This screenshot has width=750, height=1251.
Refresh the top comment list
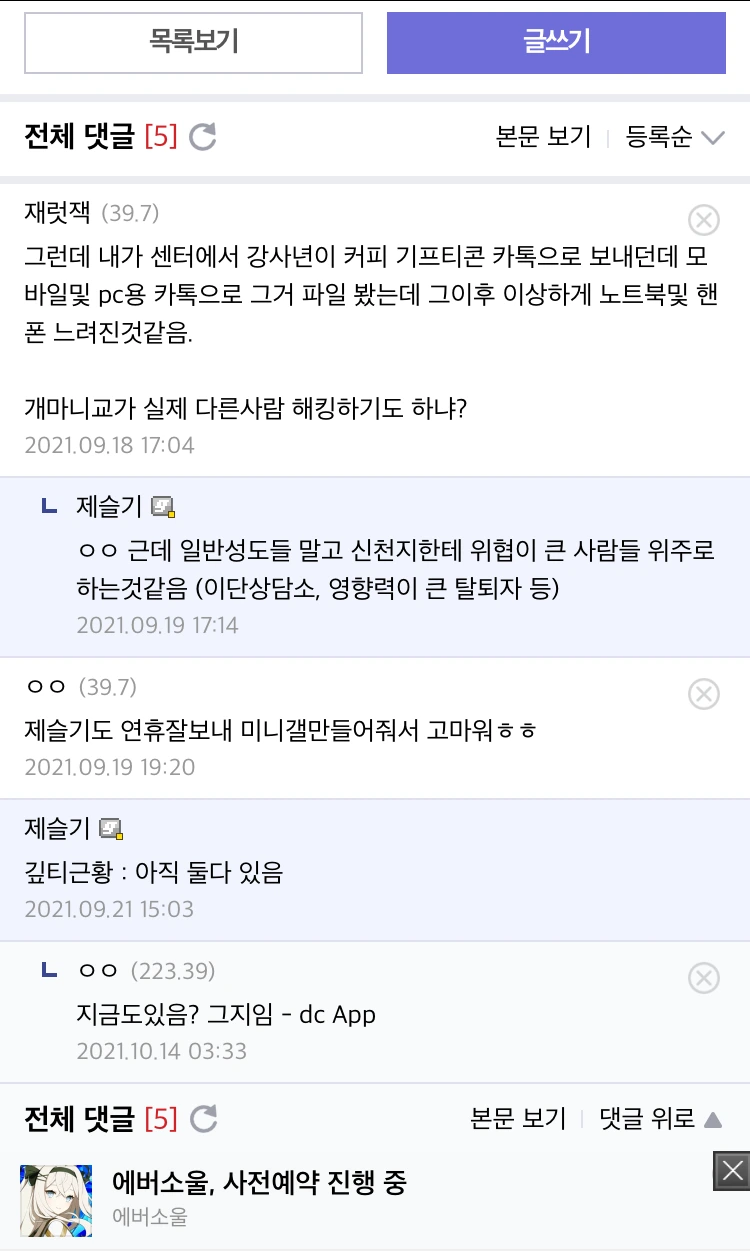click(202, 137)
